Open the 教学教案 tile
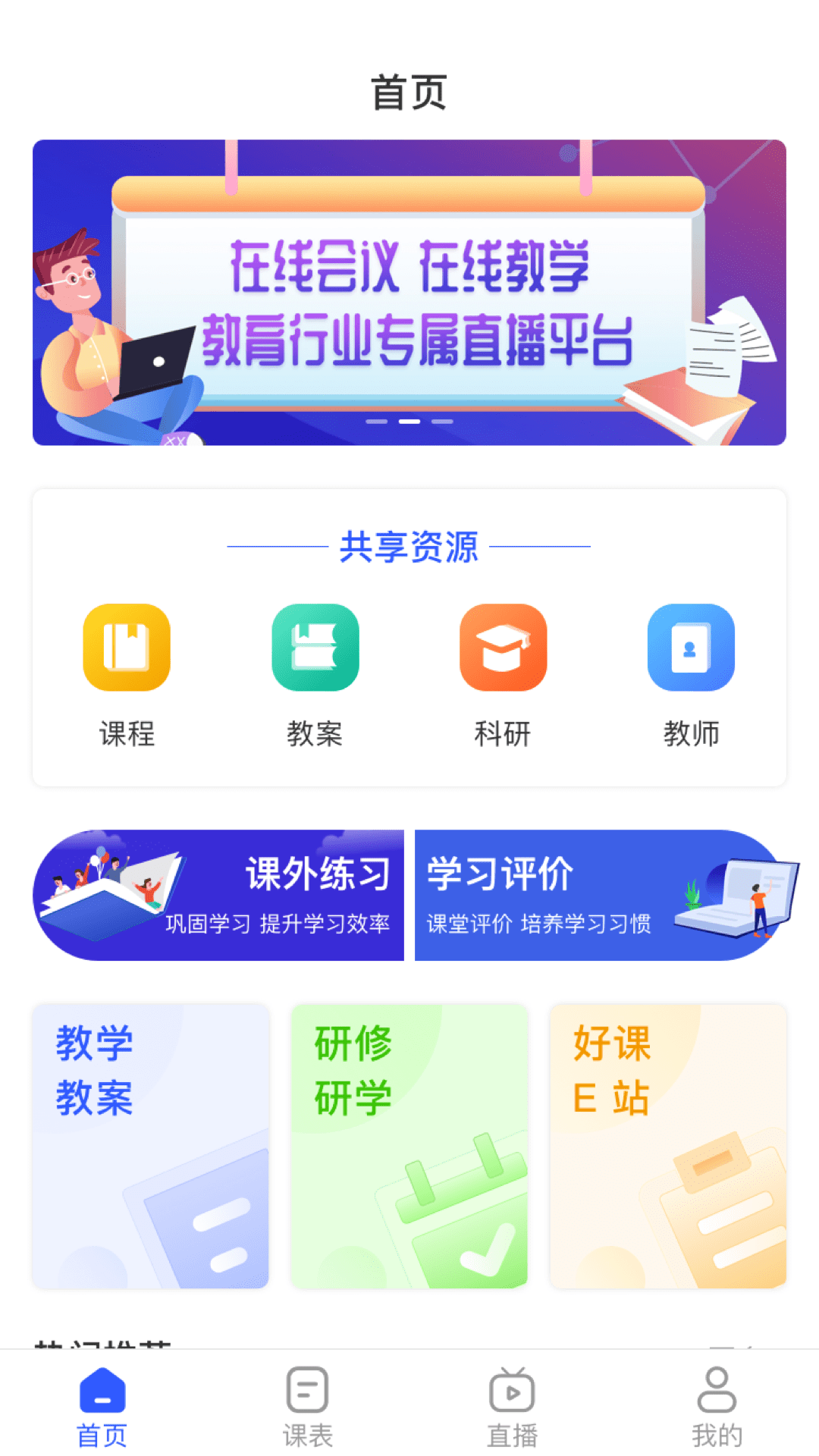This screenshot has height=1456, width=819. (x=150, y=1147)
